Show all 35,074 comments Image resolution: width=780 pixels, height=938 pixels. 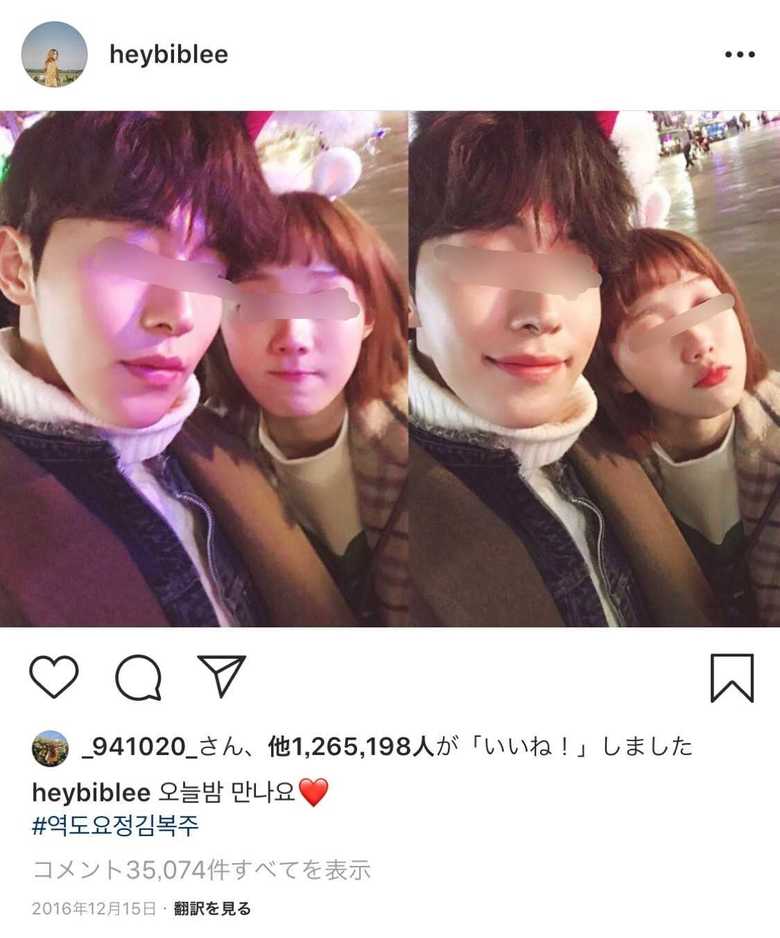pos(202,870)
